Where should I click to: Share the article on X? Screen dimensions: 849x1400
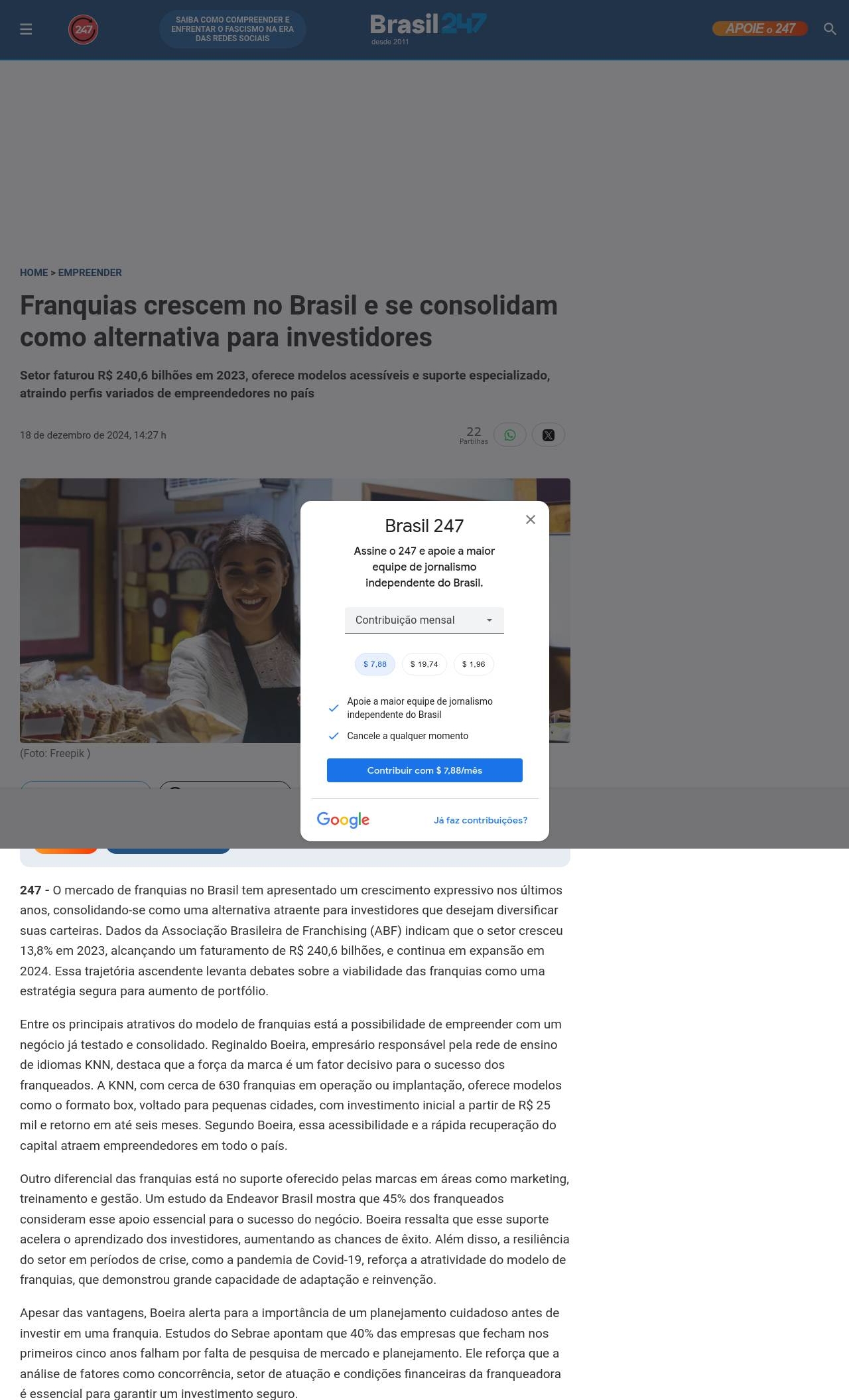pos(548,435)
